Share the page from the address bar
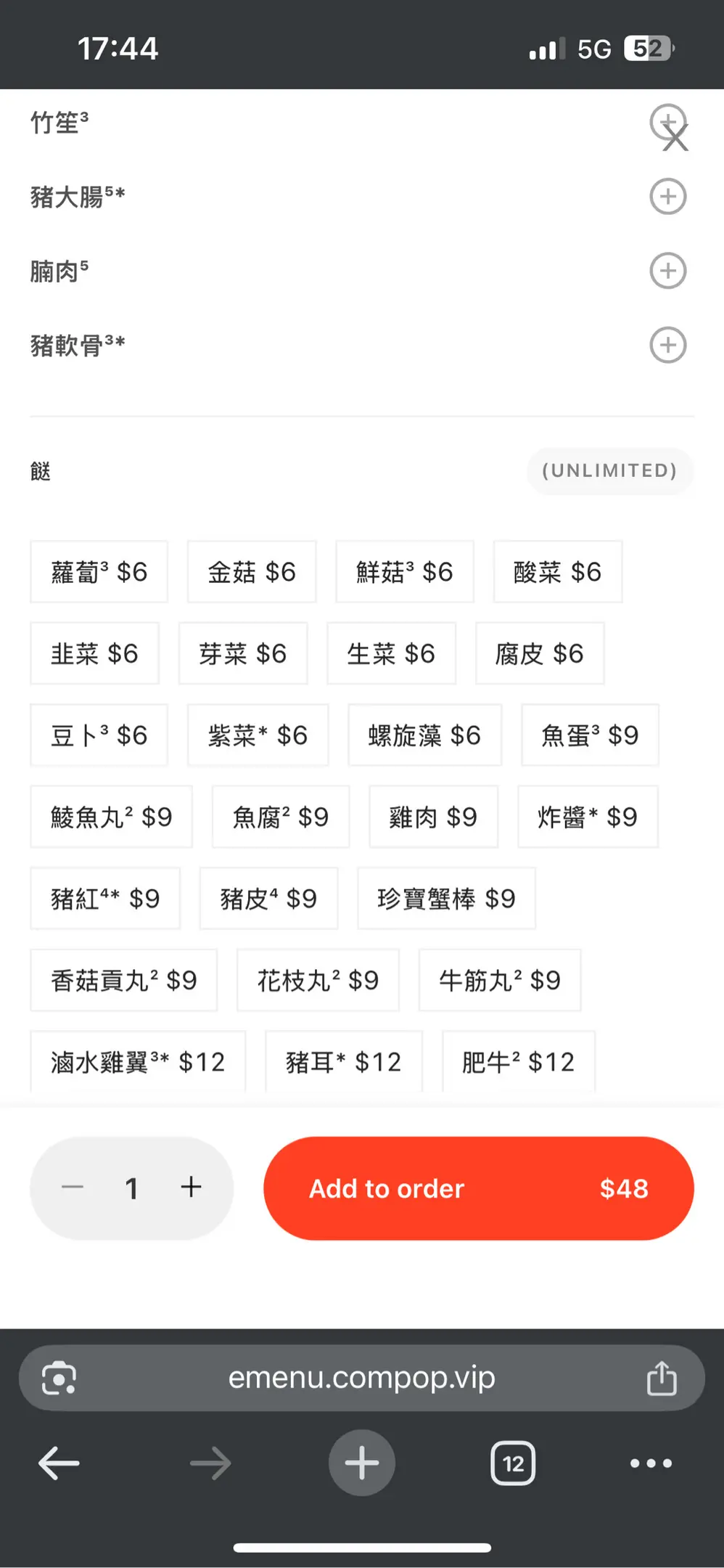Screen dimensions: 724x1568 pyautogui.click(x=661, y=1379)
